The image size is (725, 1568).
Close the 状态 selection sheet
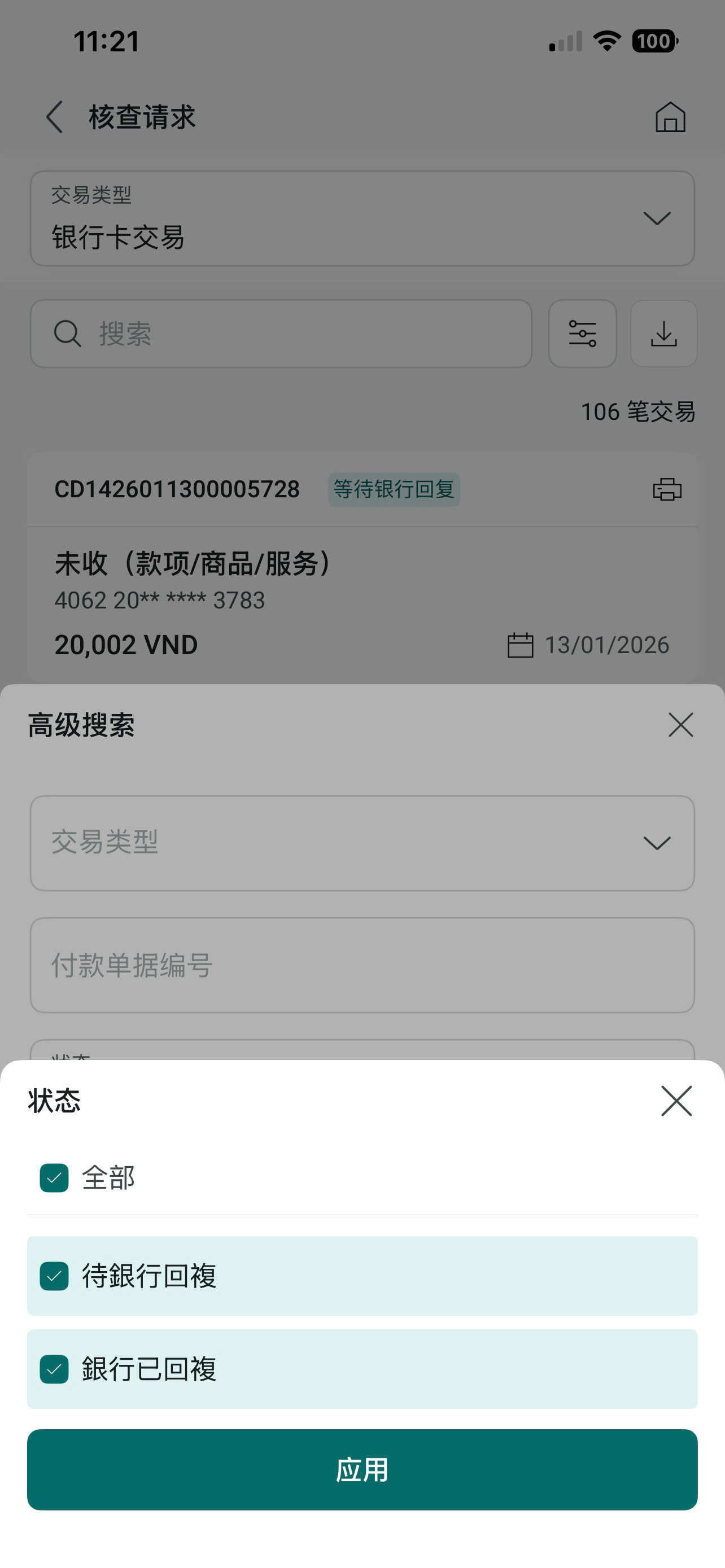click(676, 1101)
